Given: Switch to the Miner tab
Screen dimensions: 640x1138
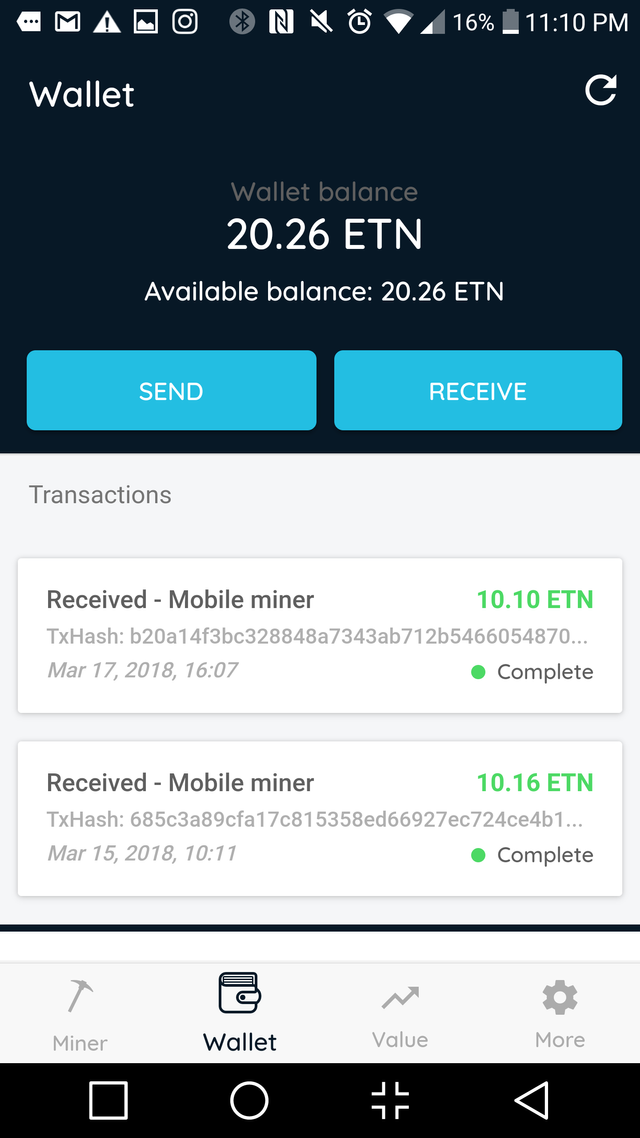Looking at the screenshot, I should (x=80, y=1013).
